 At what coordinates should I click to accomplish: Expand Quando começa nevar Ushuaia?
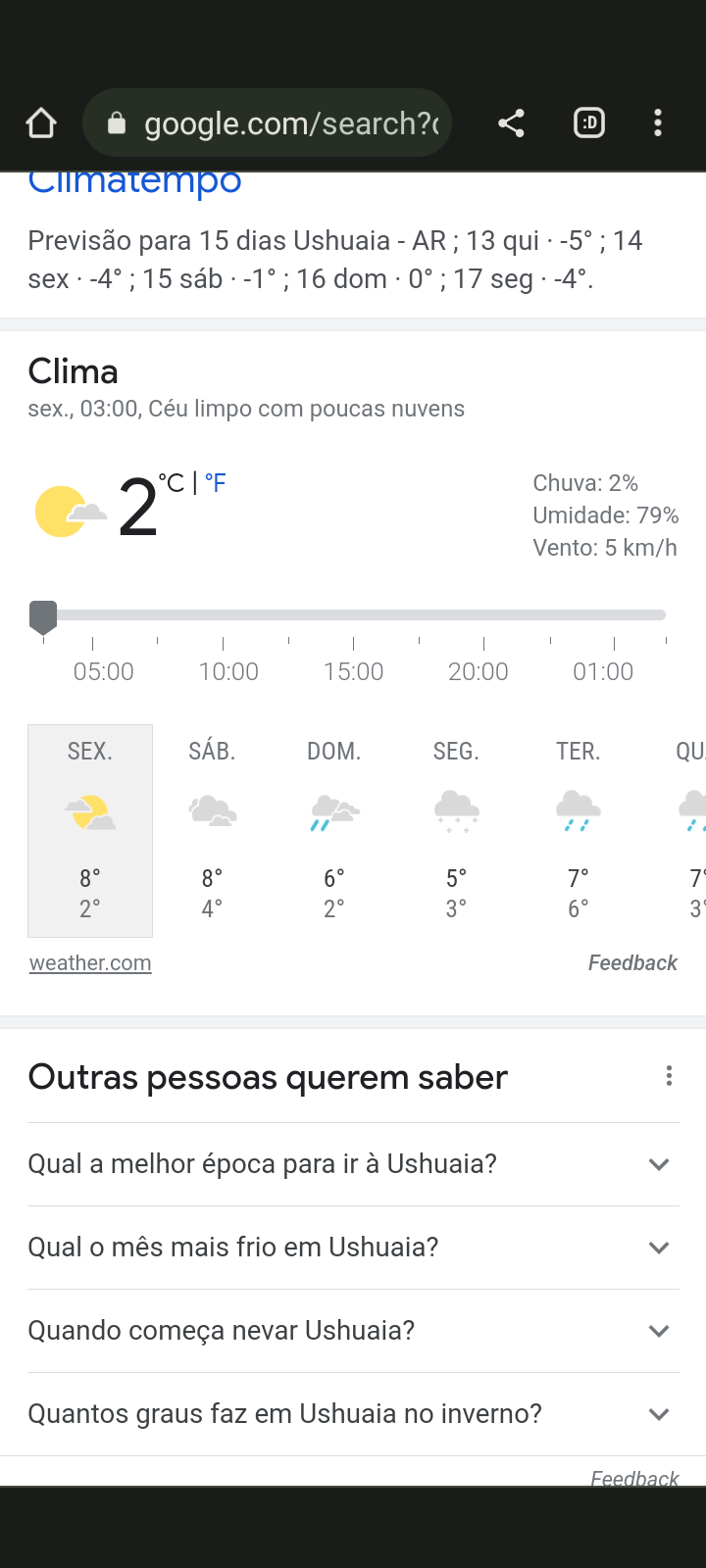click(x=353, y=1331)
